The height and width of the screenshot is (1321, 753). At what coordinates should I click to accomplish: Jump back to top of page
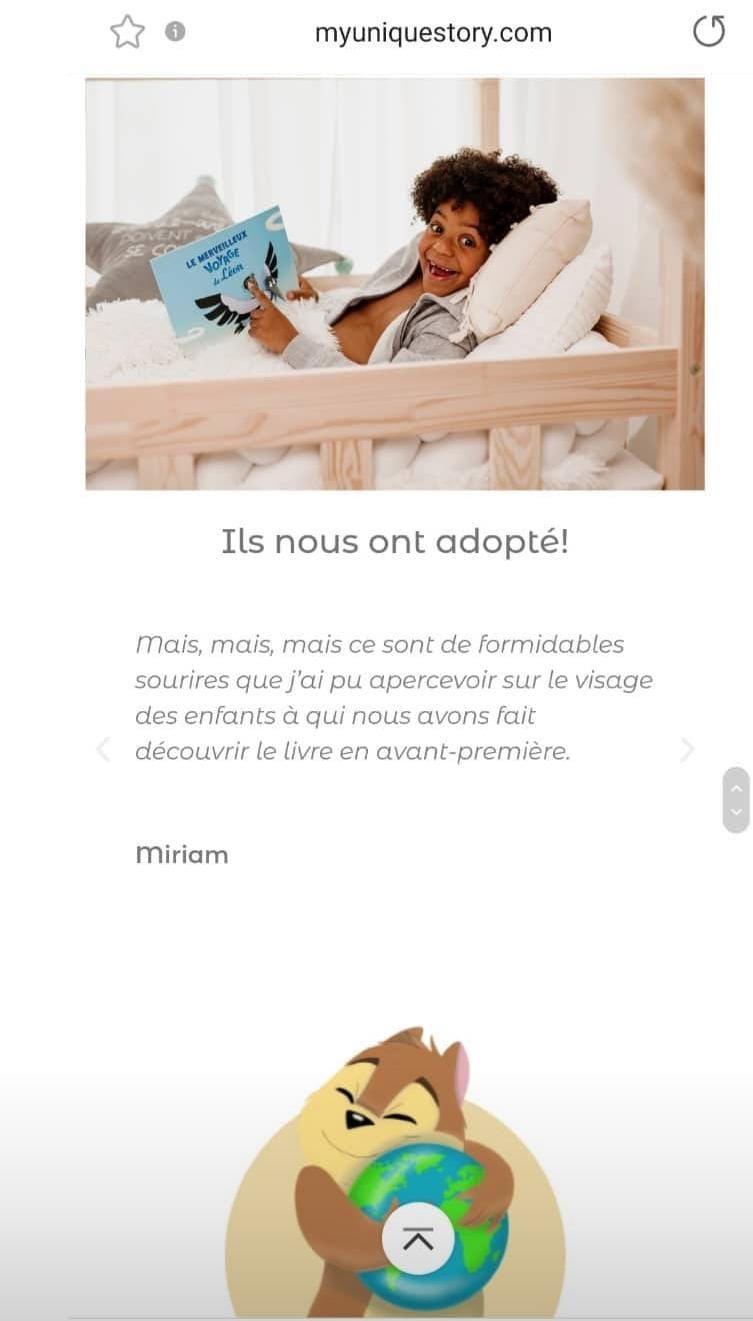418,1238
